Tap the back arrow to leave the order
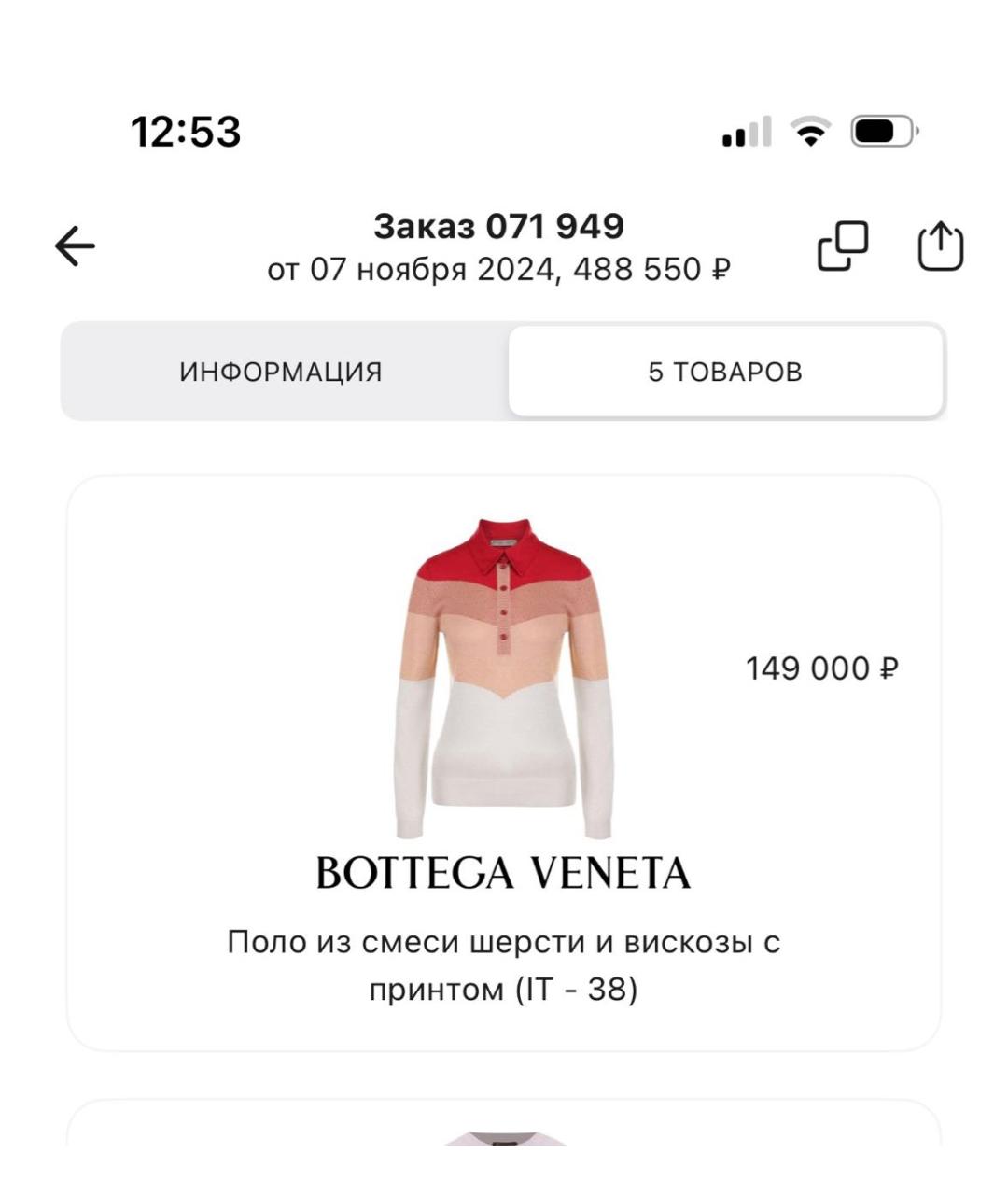The height and width of the screenshot is (1195, 1008). click(75, 245)
